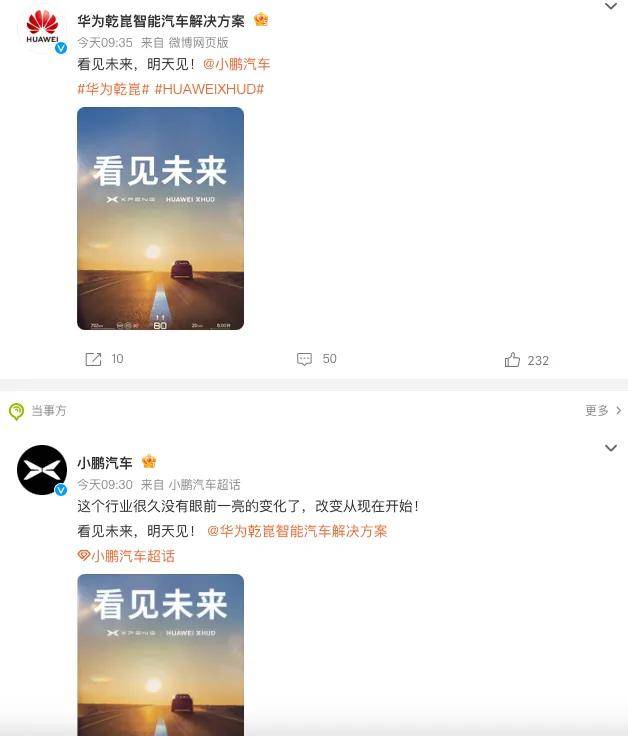This screenshot has width=628, height=736.
Task: Open the #华为乾崑# hashtag
Action: [x=113, y=89]
